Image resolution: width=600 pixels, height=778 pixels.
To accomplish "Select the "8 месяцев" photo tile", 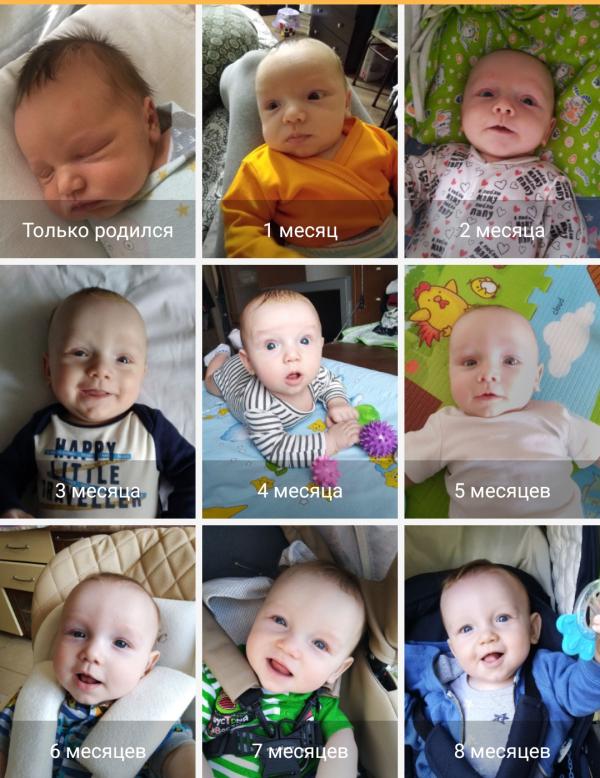I will coord(502,652).
